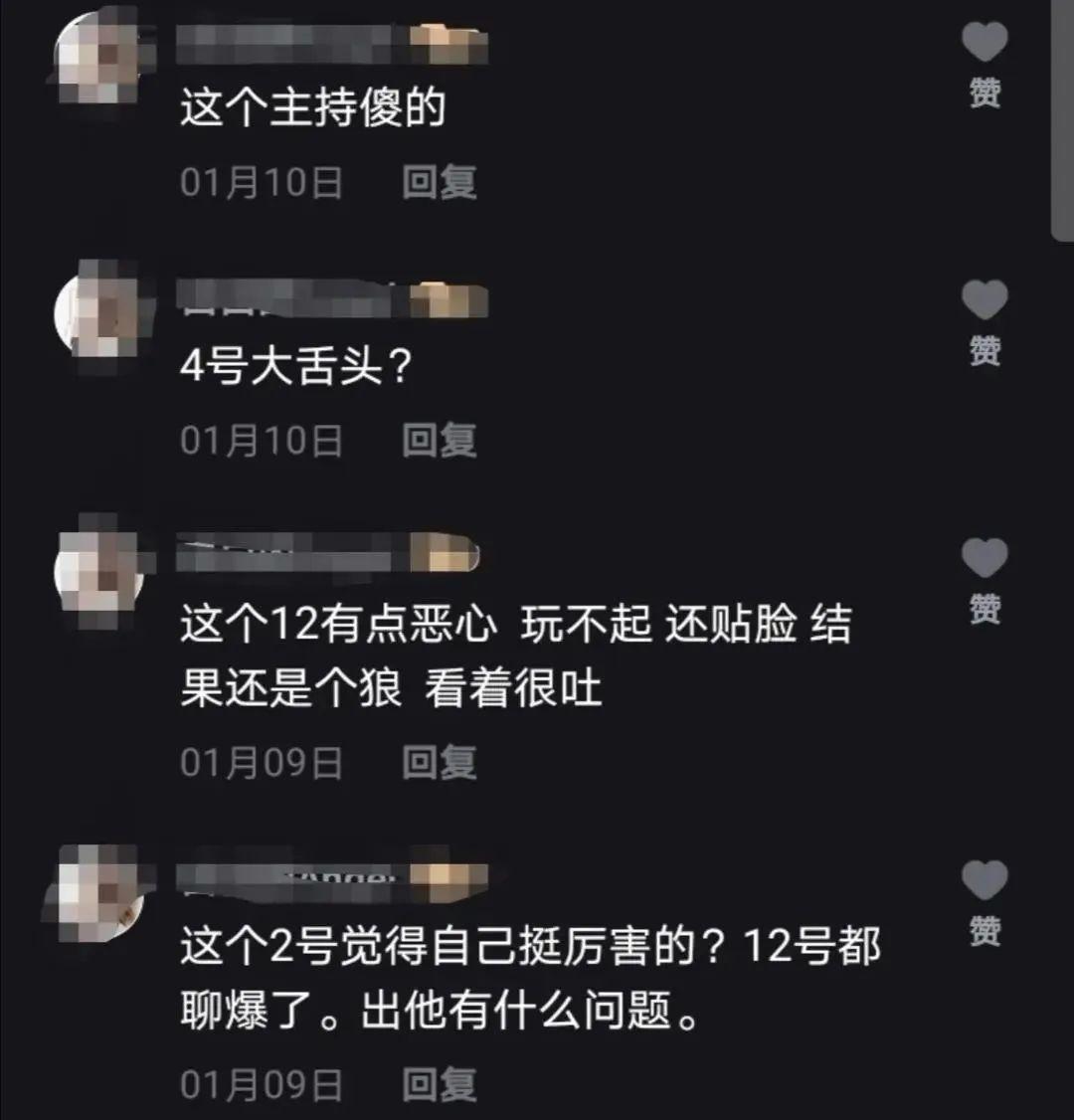
Task: Open avatar of the 这个主持傻的 commenter
Action: [99, 58]
